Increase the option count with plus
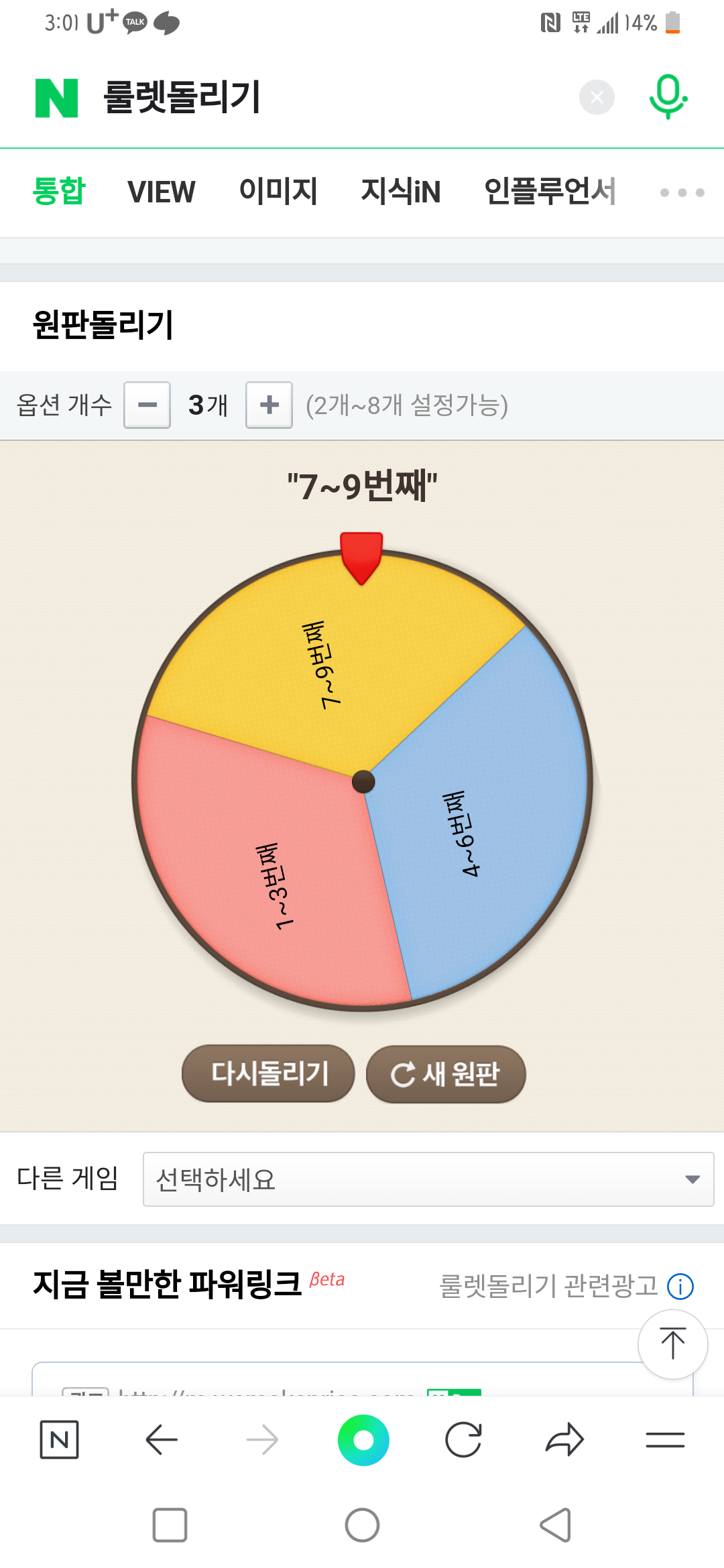This screenshot has height=1568, width=724. tap(269, 405)
